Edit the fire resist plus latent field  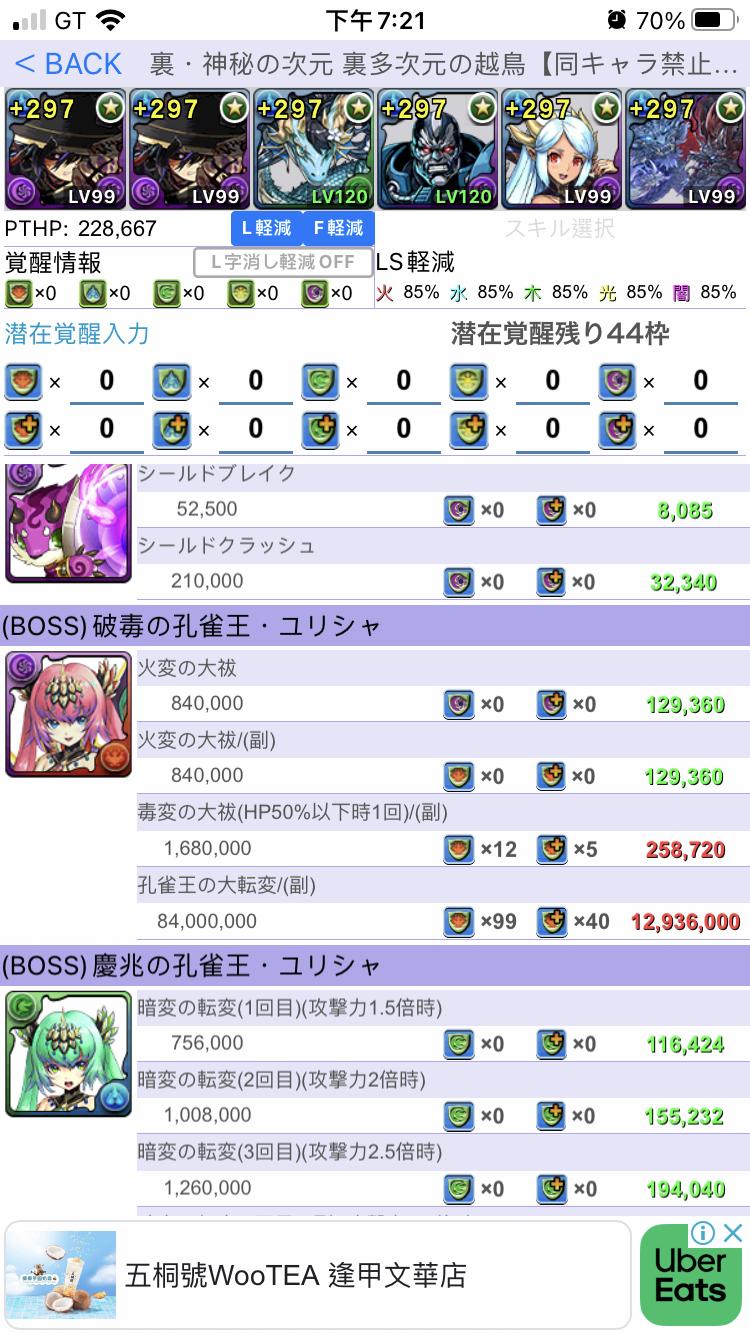[x=106, y=429]
